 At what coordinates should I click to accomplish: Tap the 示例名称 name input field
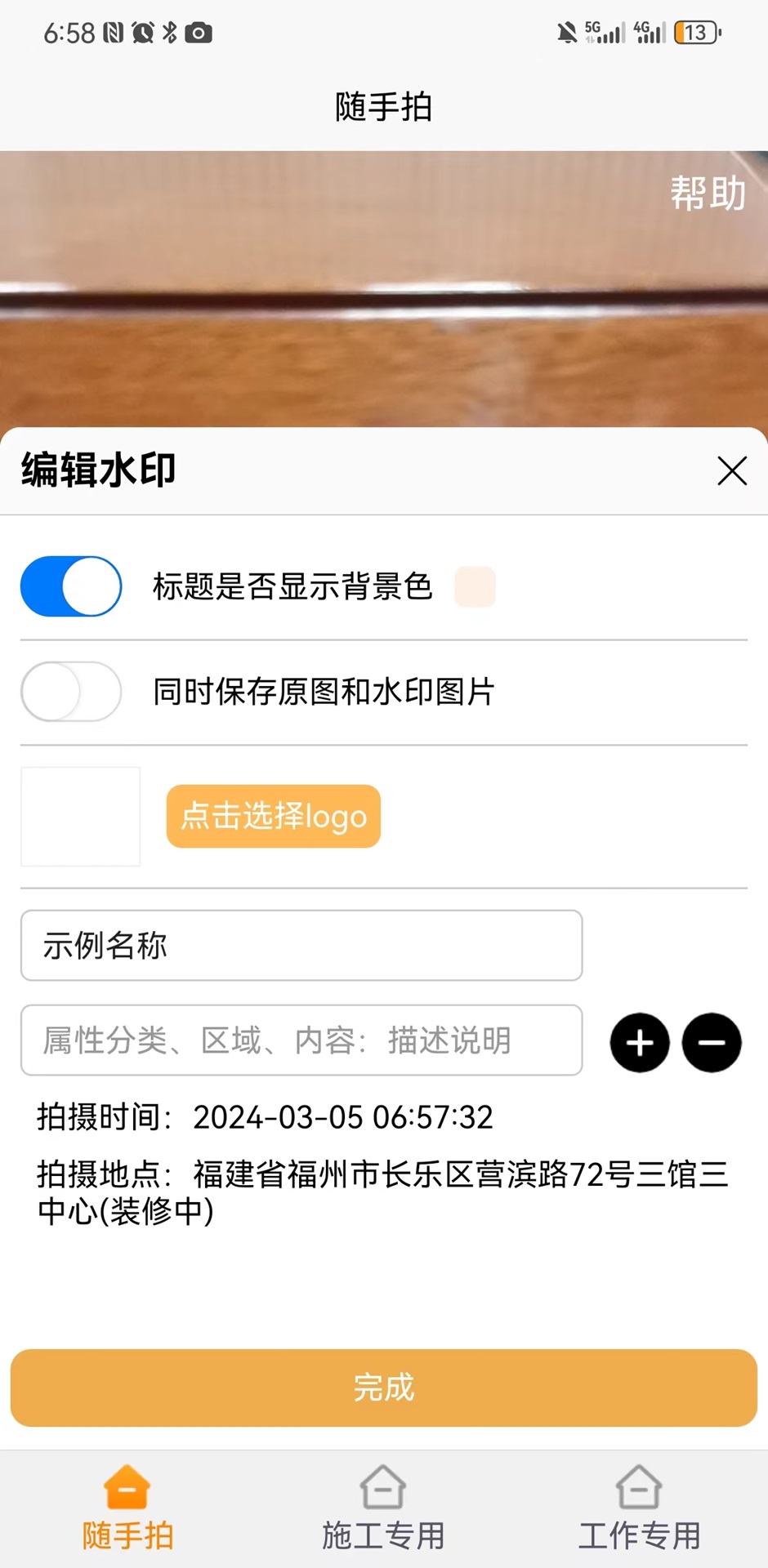click(x=301, y=946)
